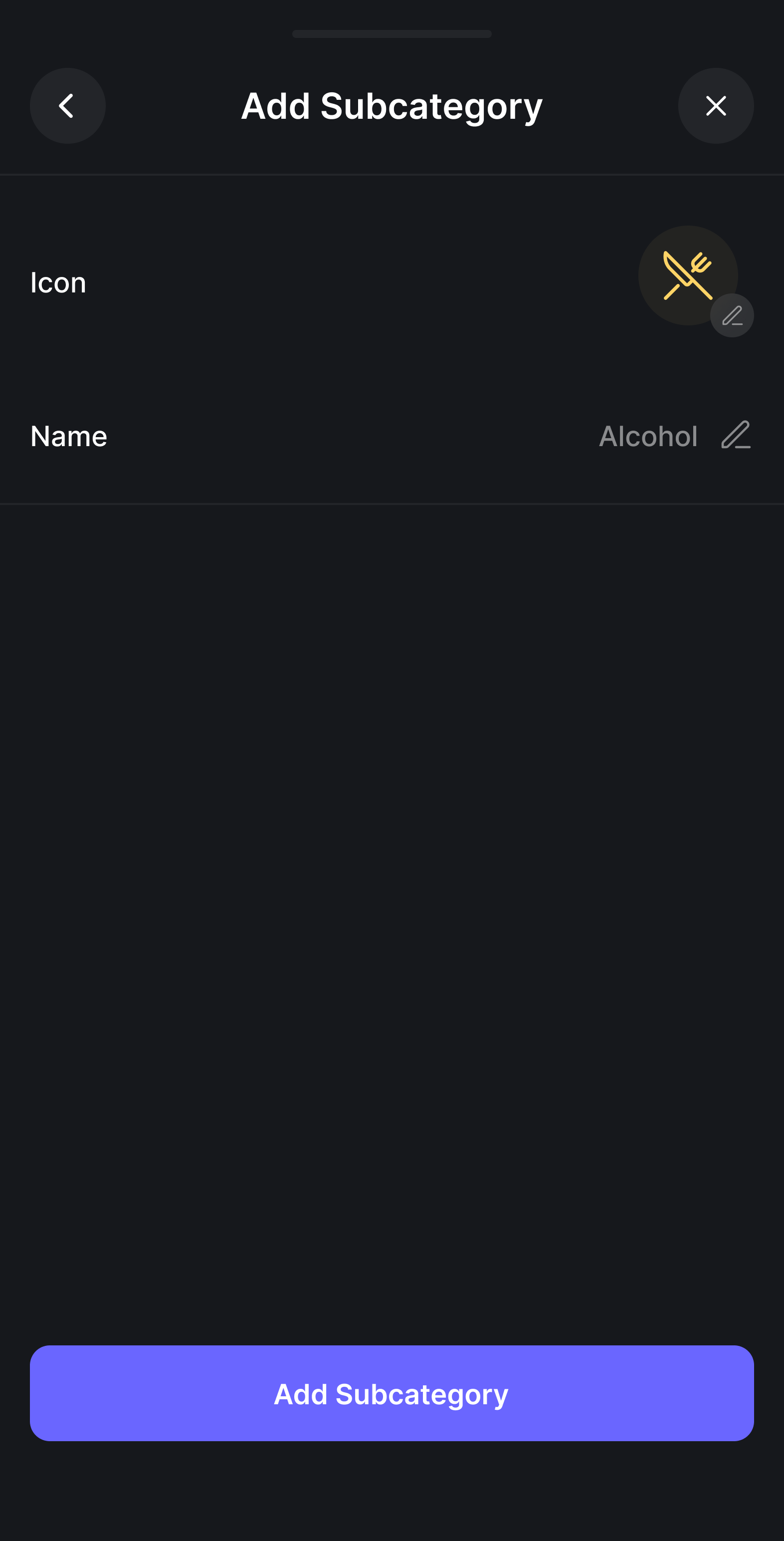The height and width of the screenshot is (1541, 784).
Task: Tap the purple Add Subcategory button
Action: (x=392, y=1393)
